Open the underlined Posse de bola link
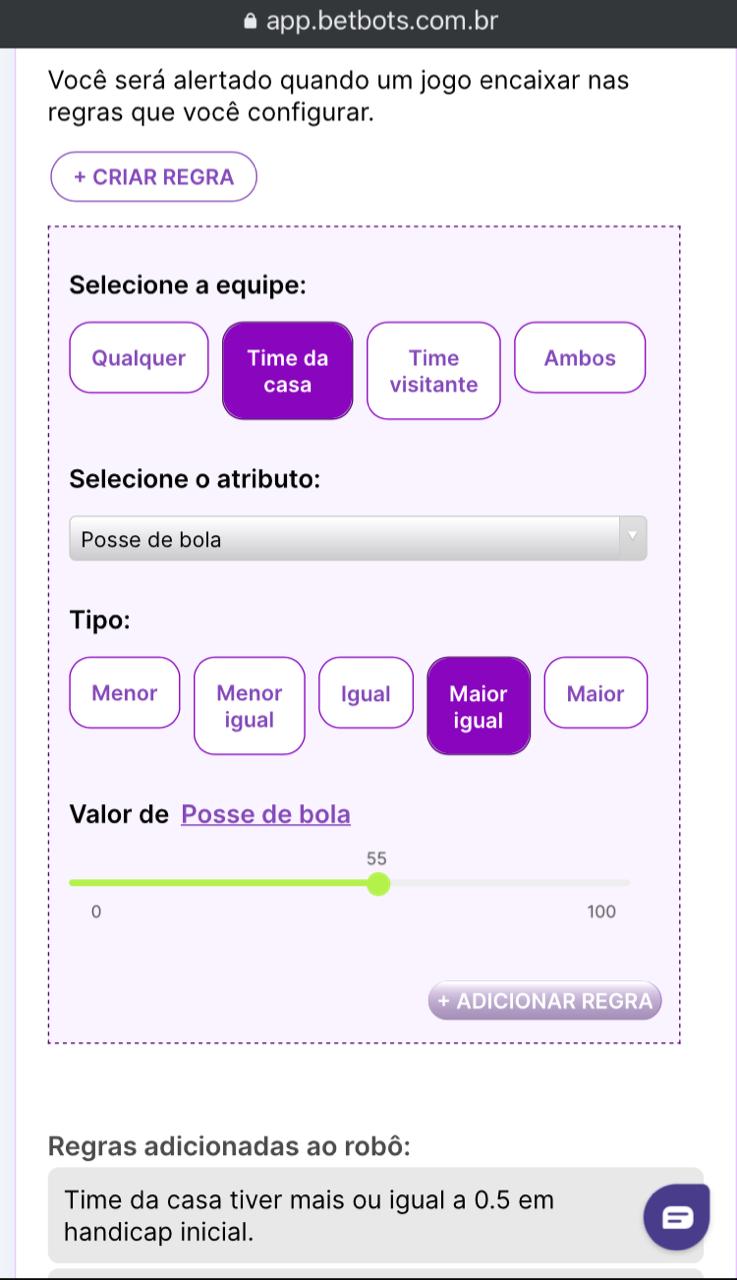 266,814
